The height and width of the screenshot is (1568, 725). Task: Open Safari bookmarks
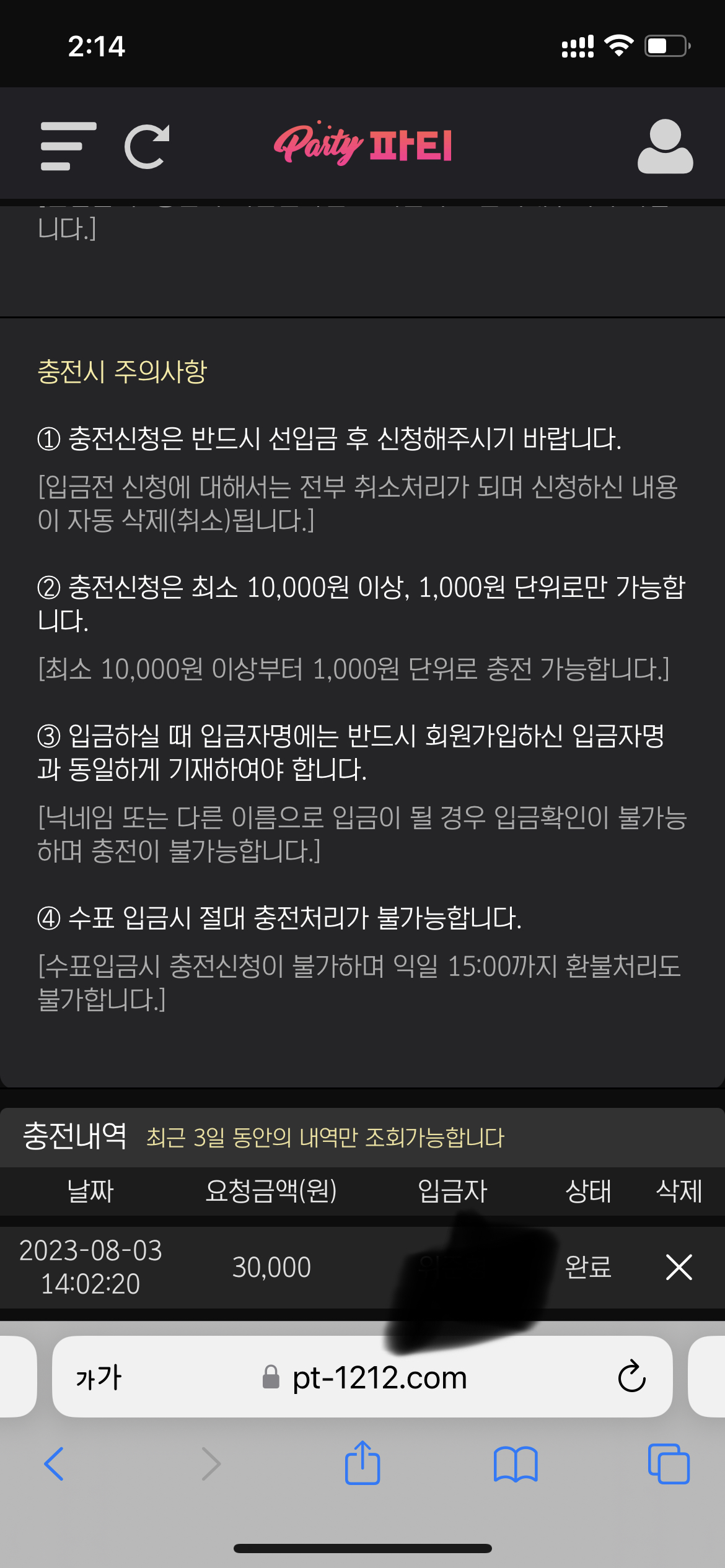point(516,1464)
